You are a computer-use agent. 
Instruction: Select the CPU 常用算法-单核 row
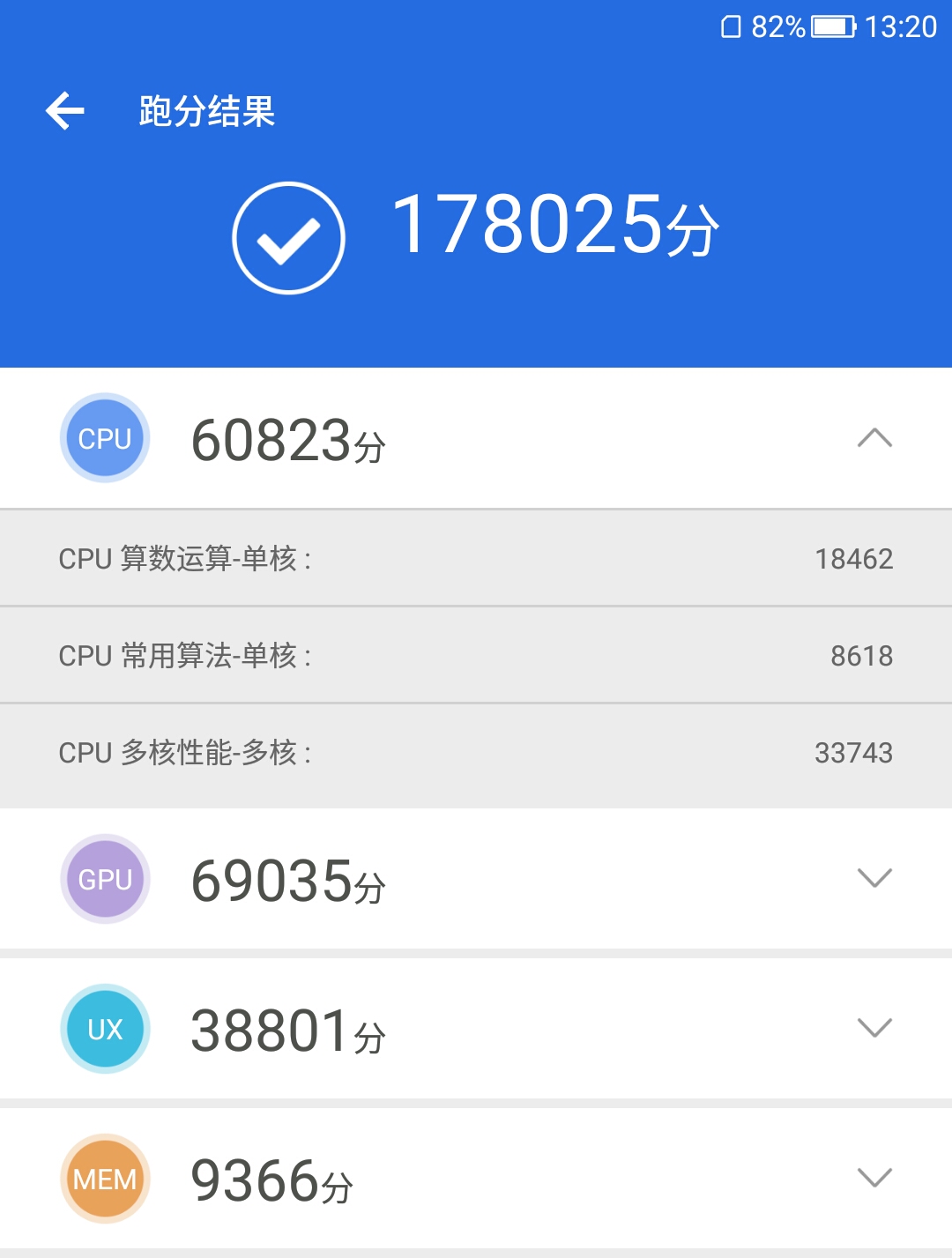coord(476,655)
